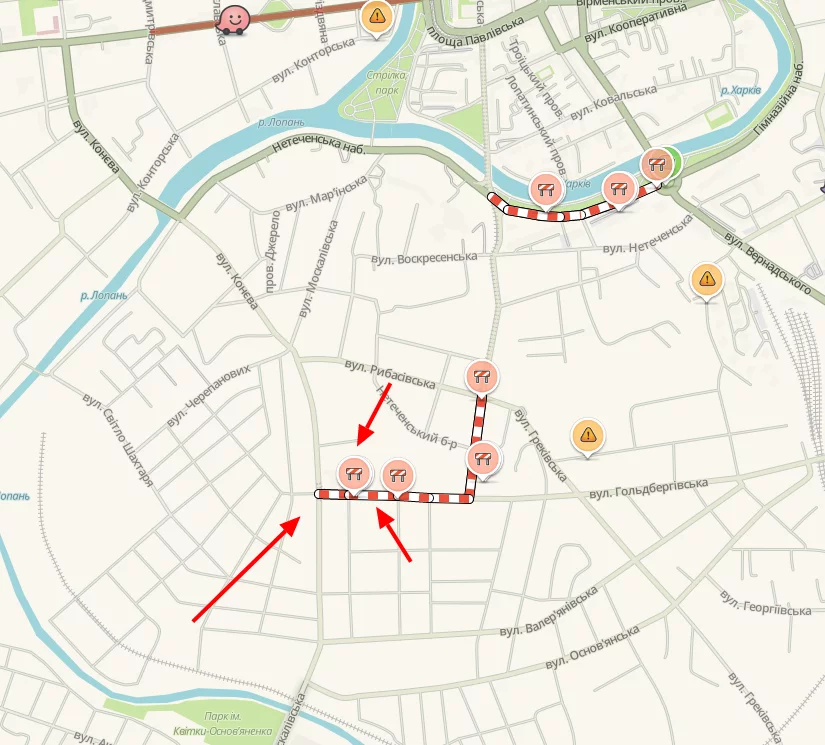Select the road closure pin on вул. Рибасівська
825x745 pixels.
(x=481, y=376)
